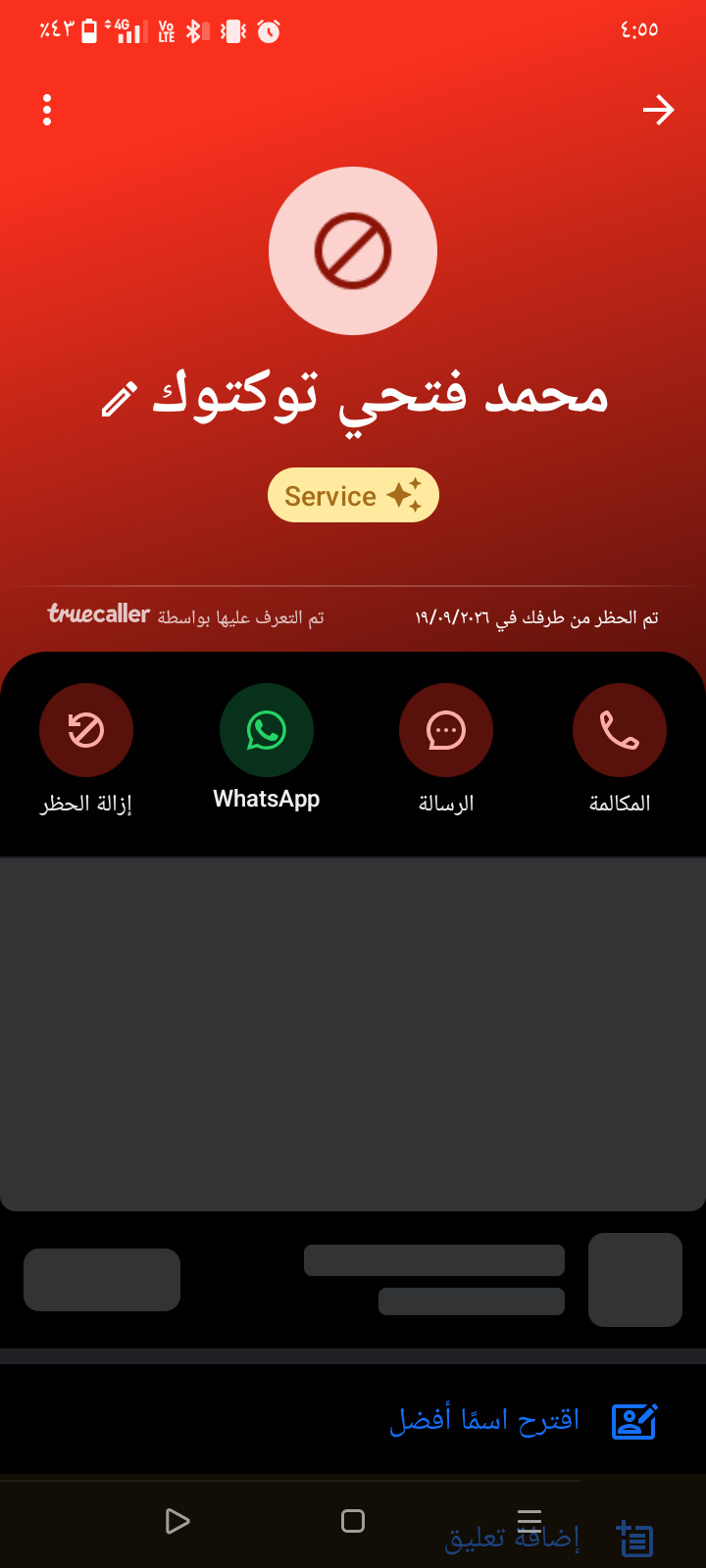The image size is (706, 1568).
Task: Go back using the top arrow
Action: coord(658,110)
